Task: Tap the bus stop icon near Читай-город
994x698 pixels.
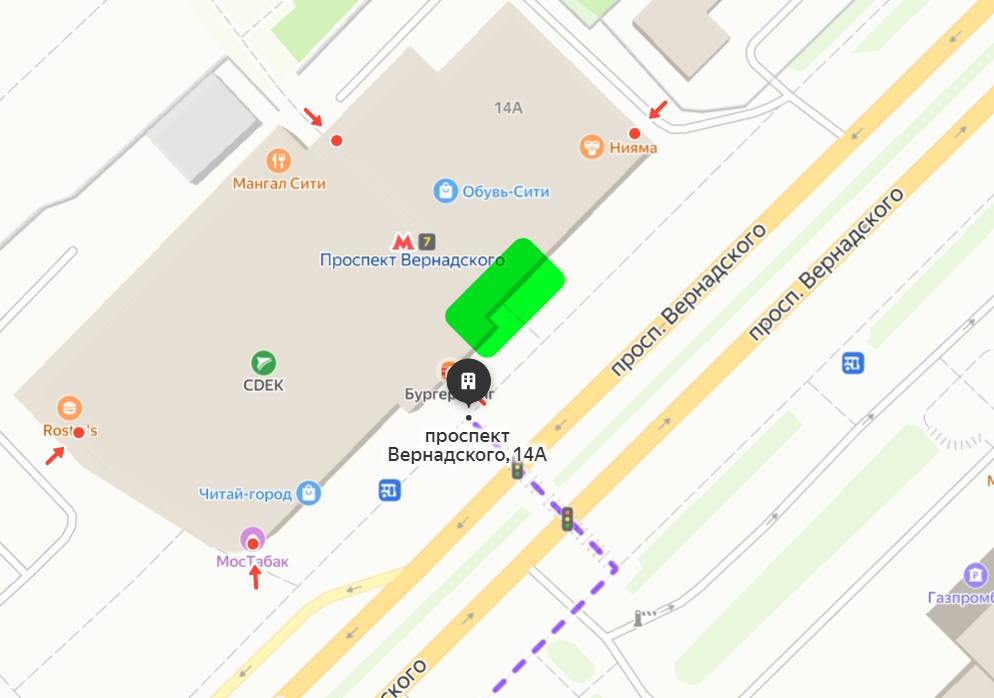Action: click(389, 490)
